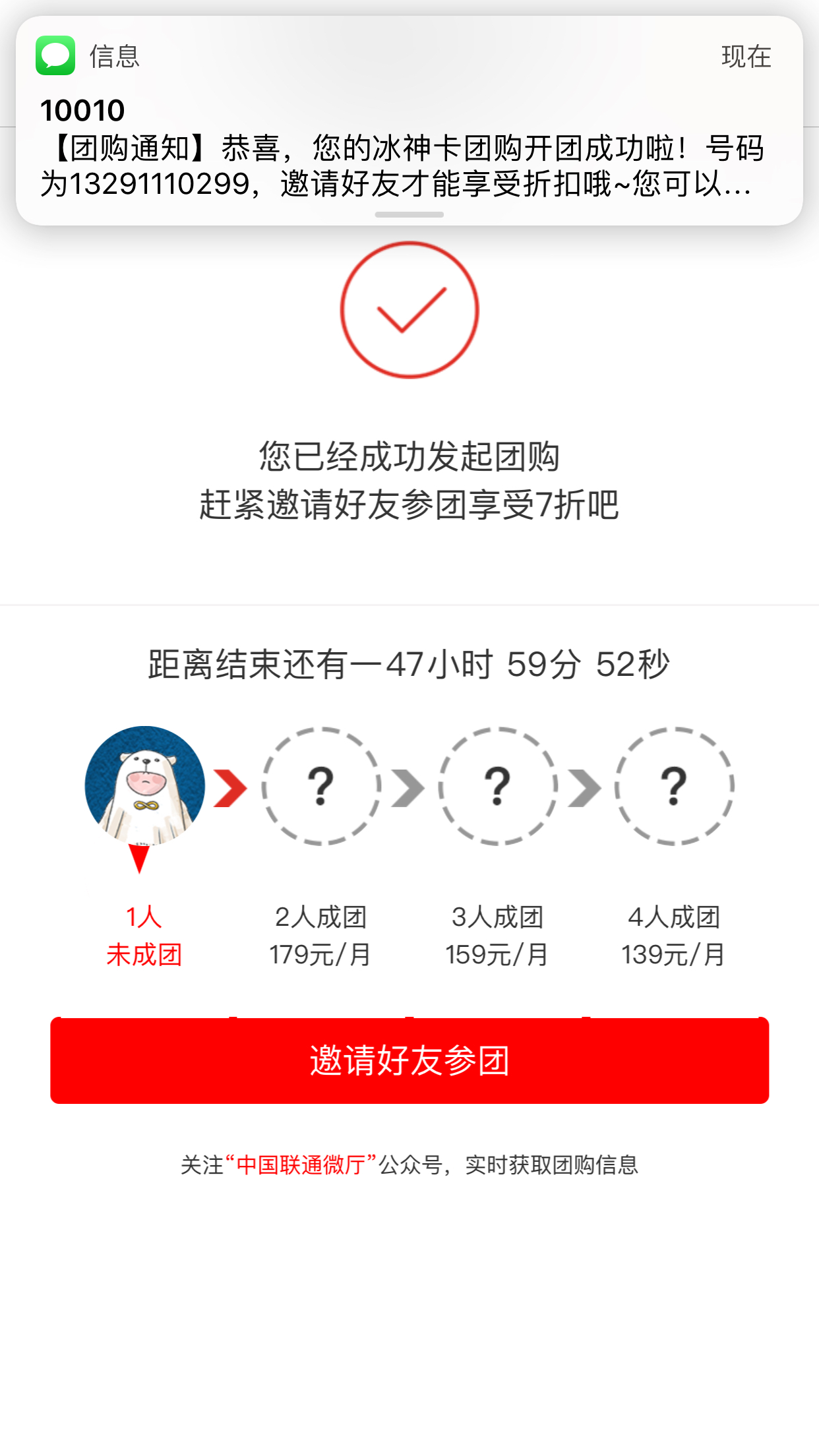Tap the 邀请好友参团 button
This screenshot has width=819, height=1456.
click(409, 1060)
